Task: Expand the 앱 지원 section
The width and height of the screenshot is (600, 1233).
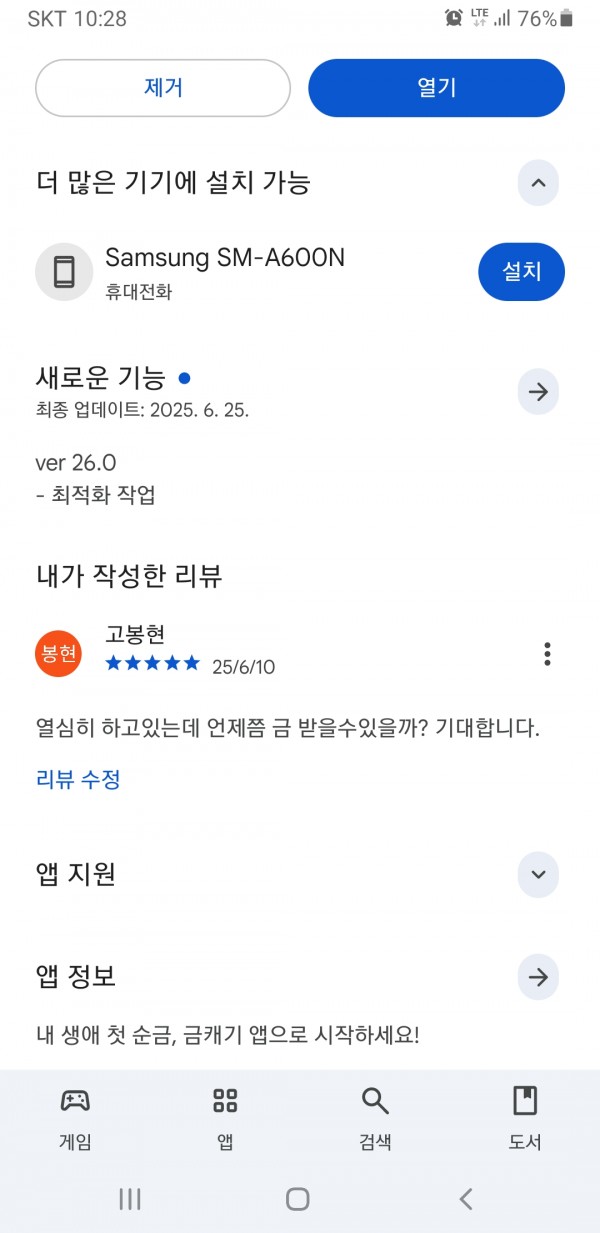Action: 538,875
